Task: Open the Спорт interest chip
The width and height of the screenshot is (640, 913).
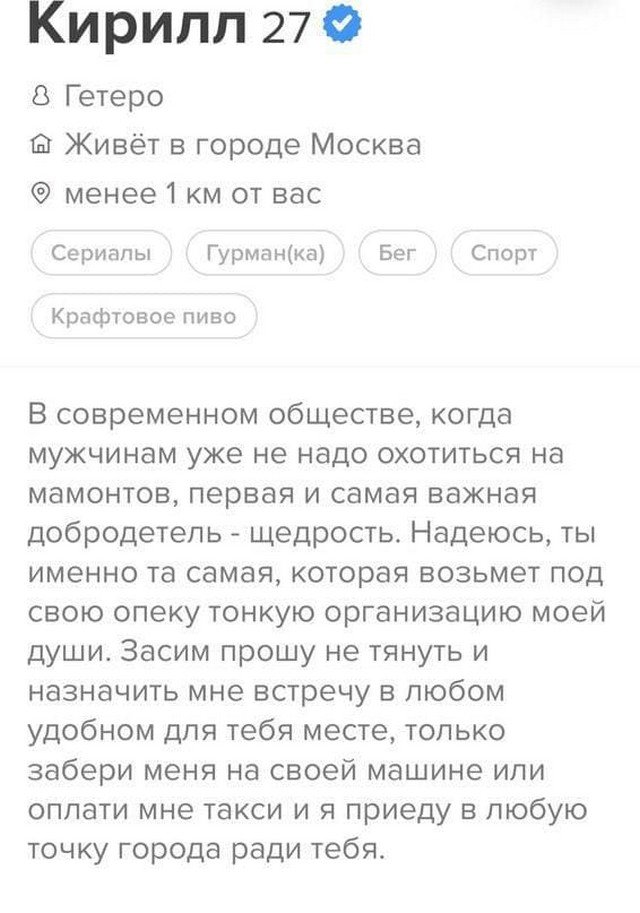Action: pos(504,253)
